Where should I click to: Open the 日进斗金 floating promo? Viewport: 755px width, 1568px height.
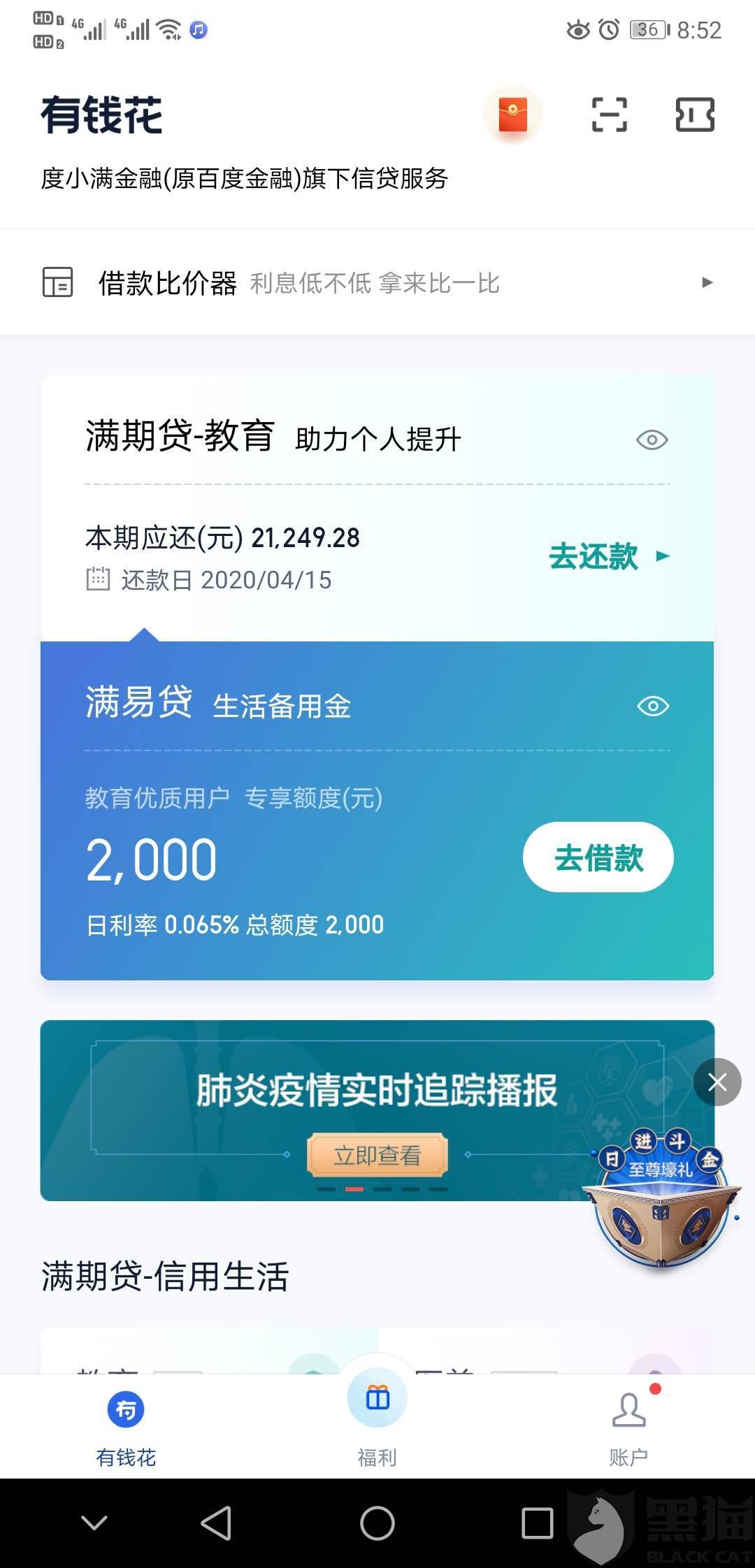(x=661, y=1196)
